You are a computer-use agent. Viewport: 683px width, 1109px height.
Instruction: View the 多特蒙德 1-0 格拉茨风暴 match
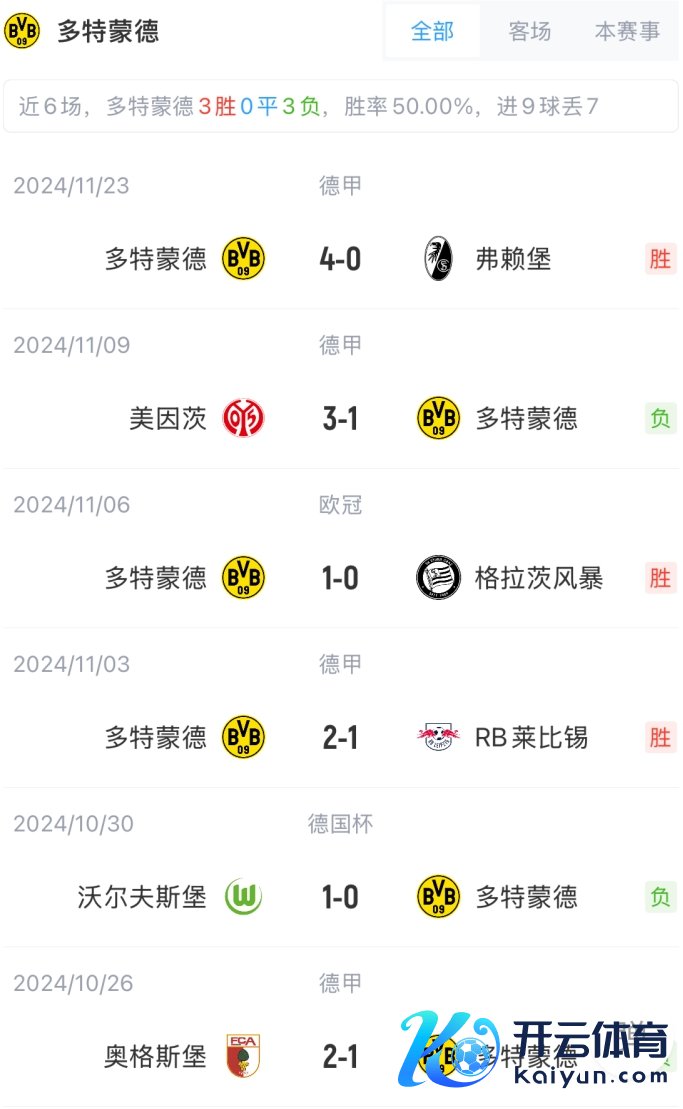340,578
